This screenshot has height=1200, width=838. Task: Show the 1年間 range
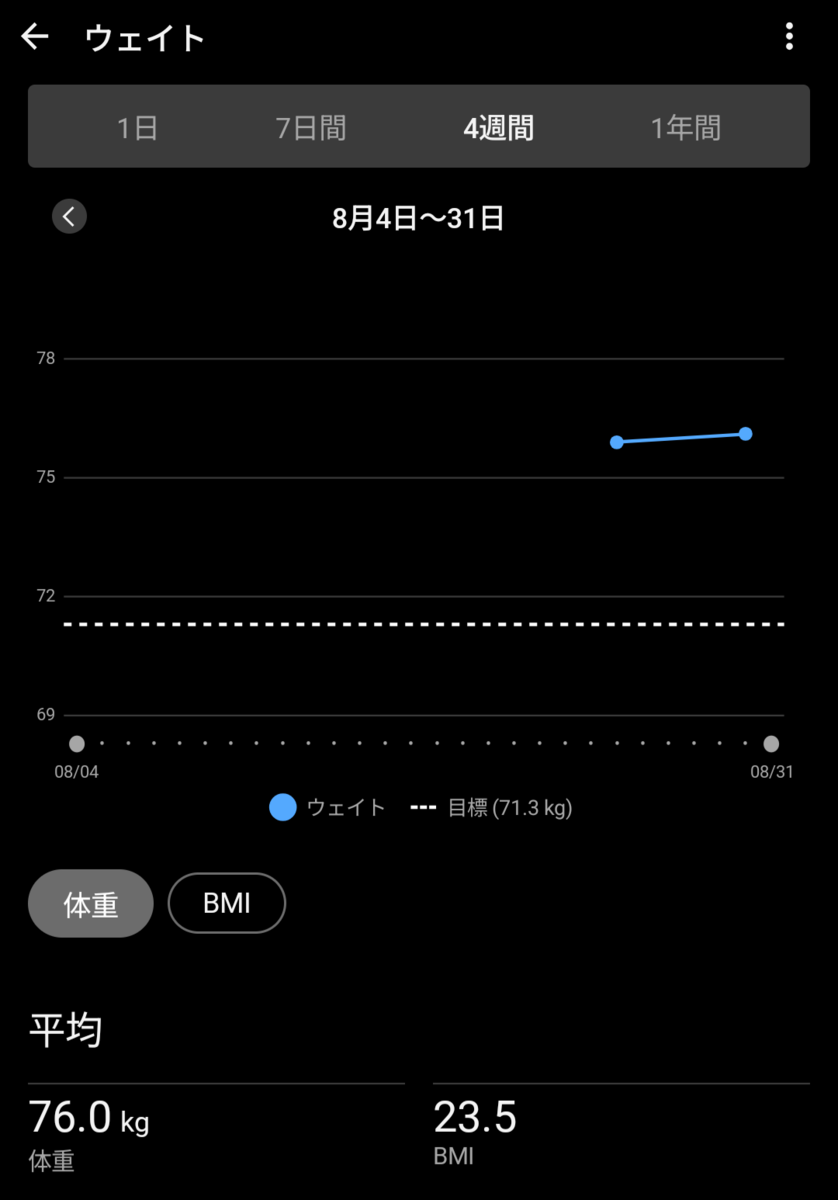685,128
